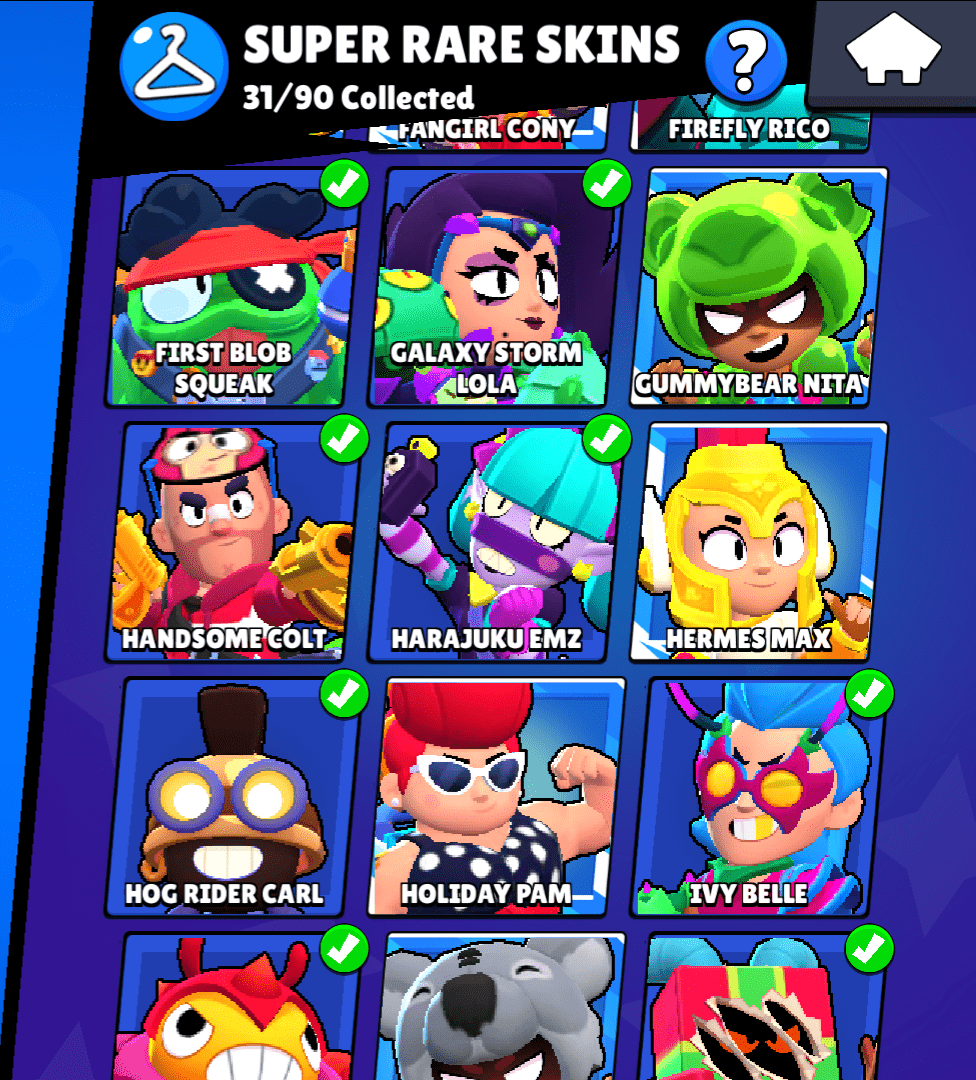Return to the home screen

(893, 52)
